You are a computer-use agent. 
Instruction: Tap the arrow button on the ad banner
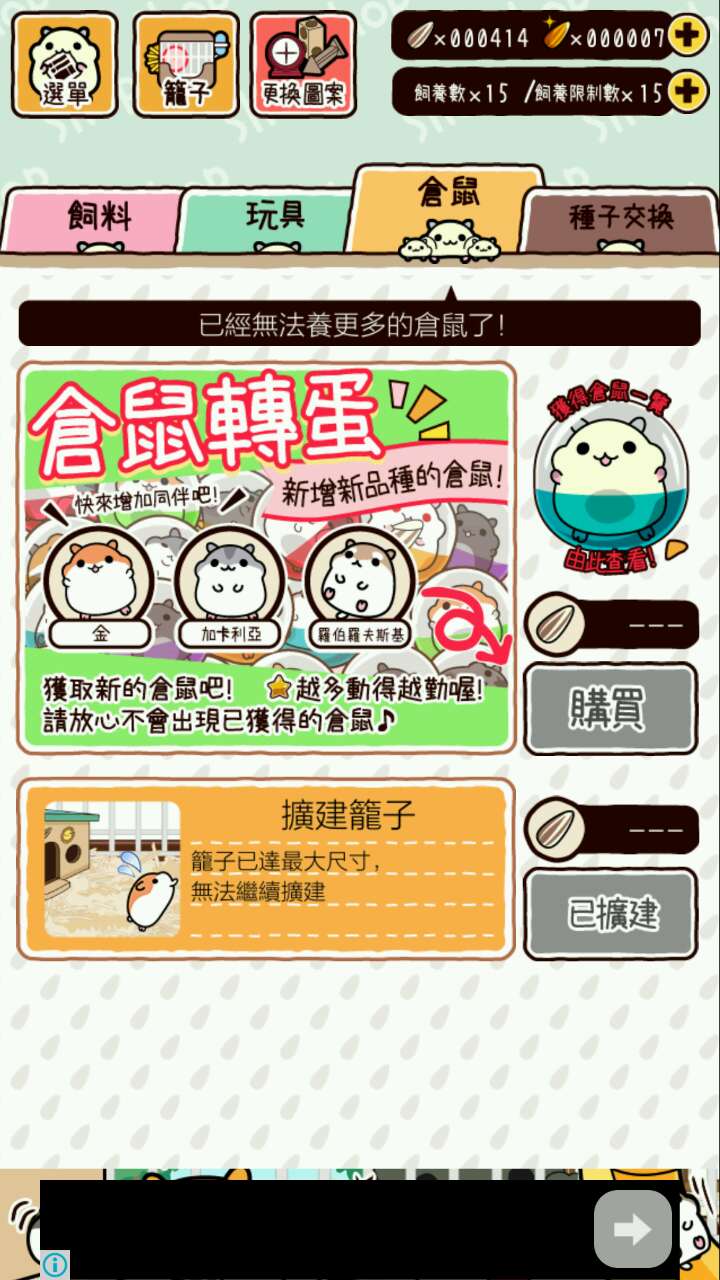click(x=632, y=1229)
